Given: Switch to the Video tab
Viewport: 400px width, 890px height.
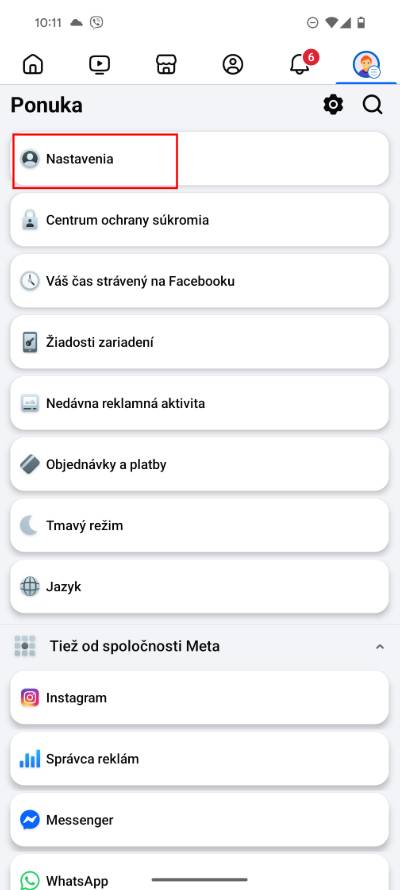Looking at the screenshot, I should 99,65.
